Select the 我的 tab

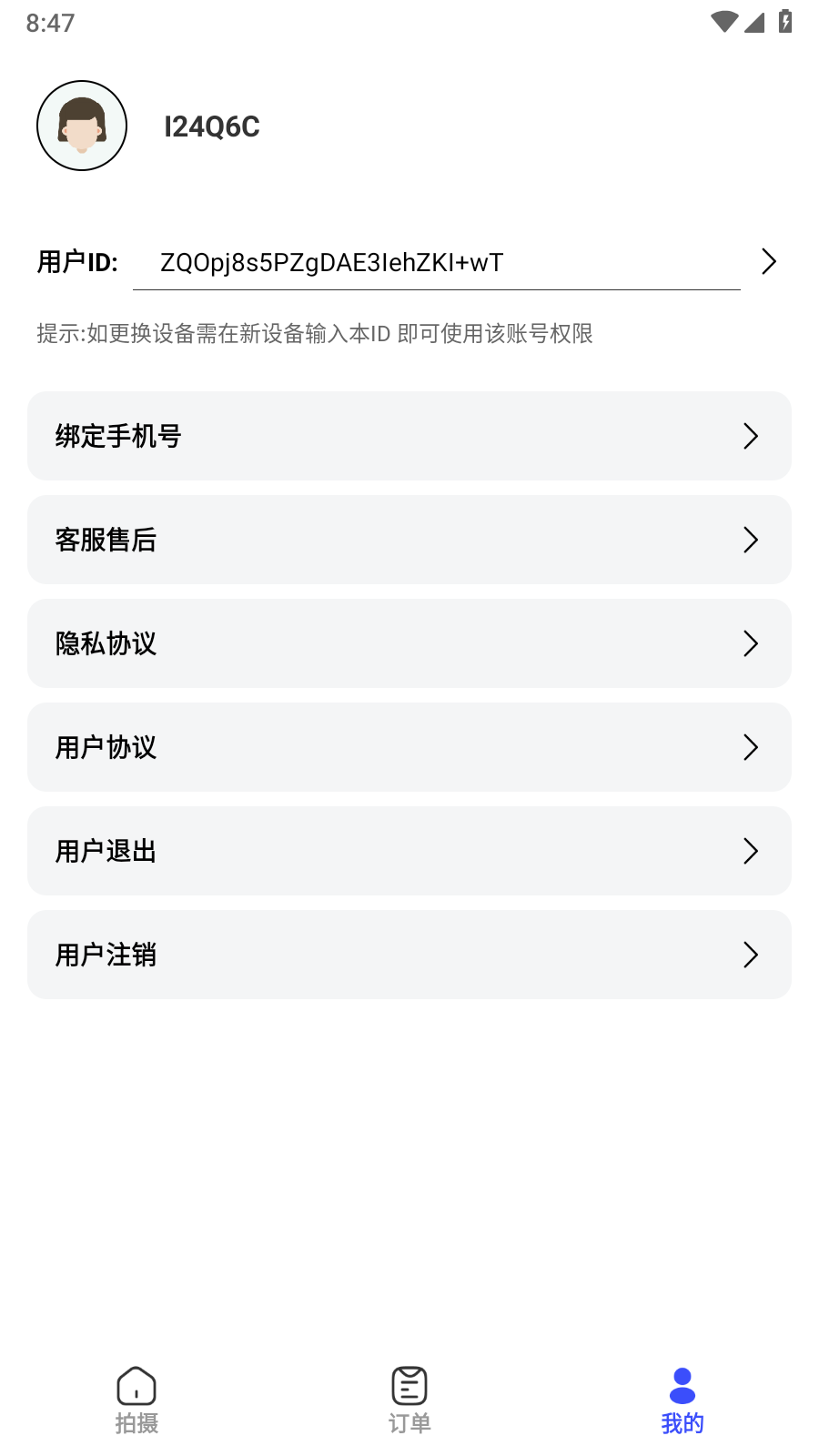682,1399
